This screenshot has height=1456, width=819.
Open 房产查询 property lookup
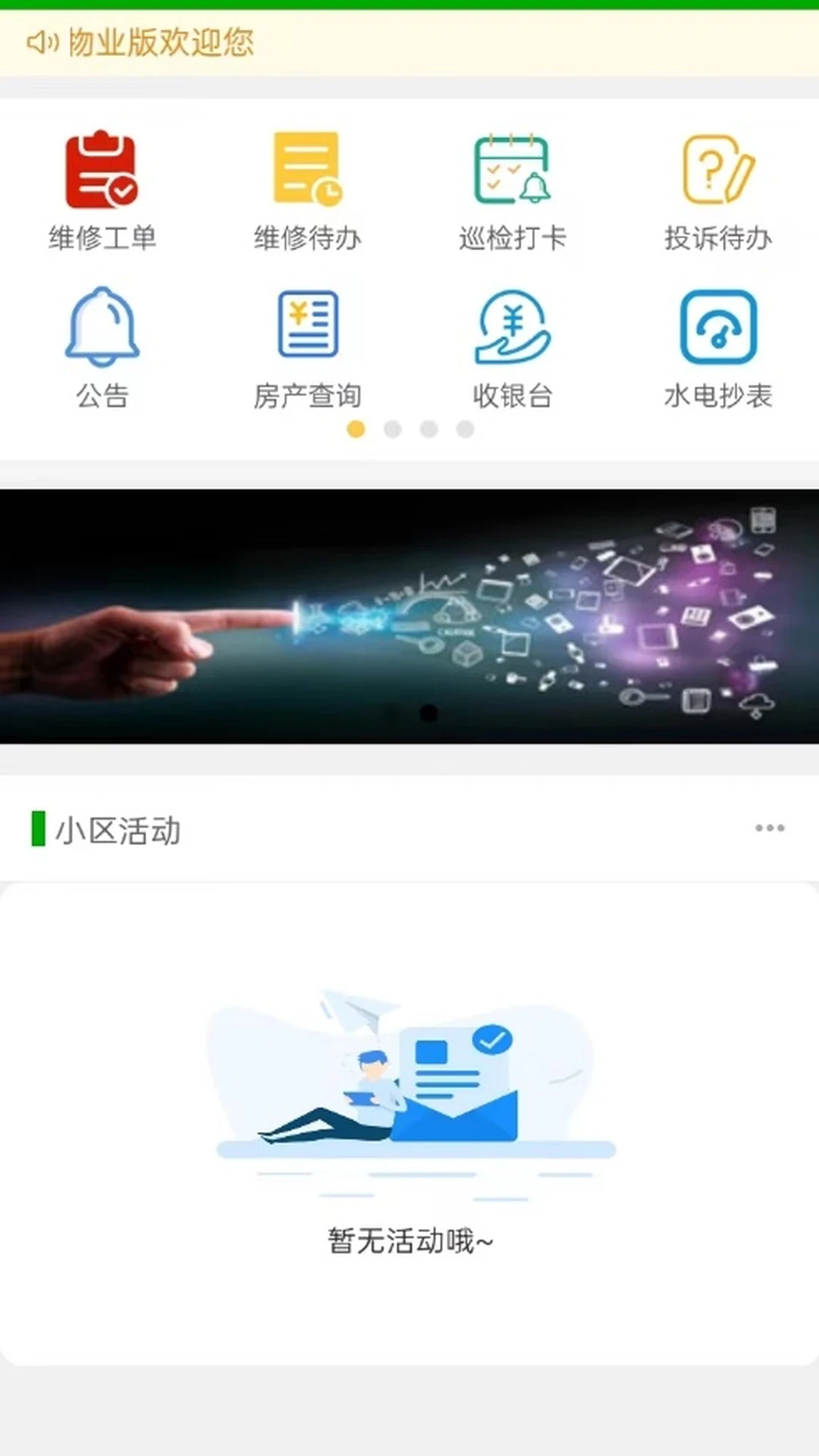point(307,347)
